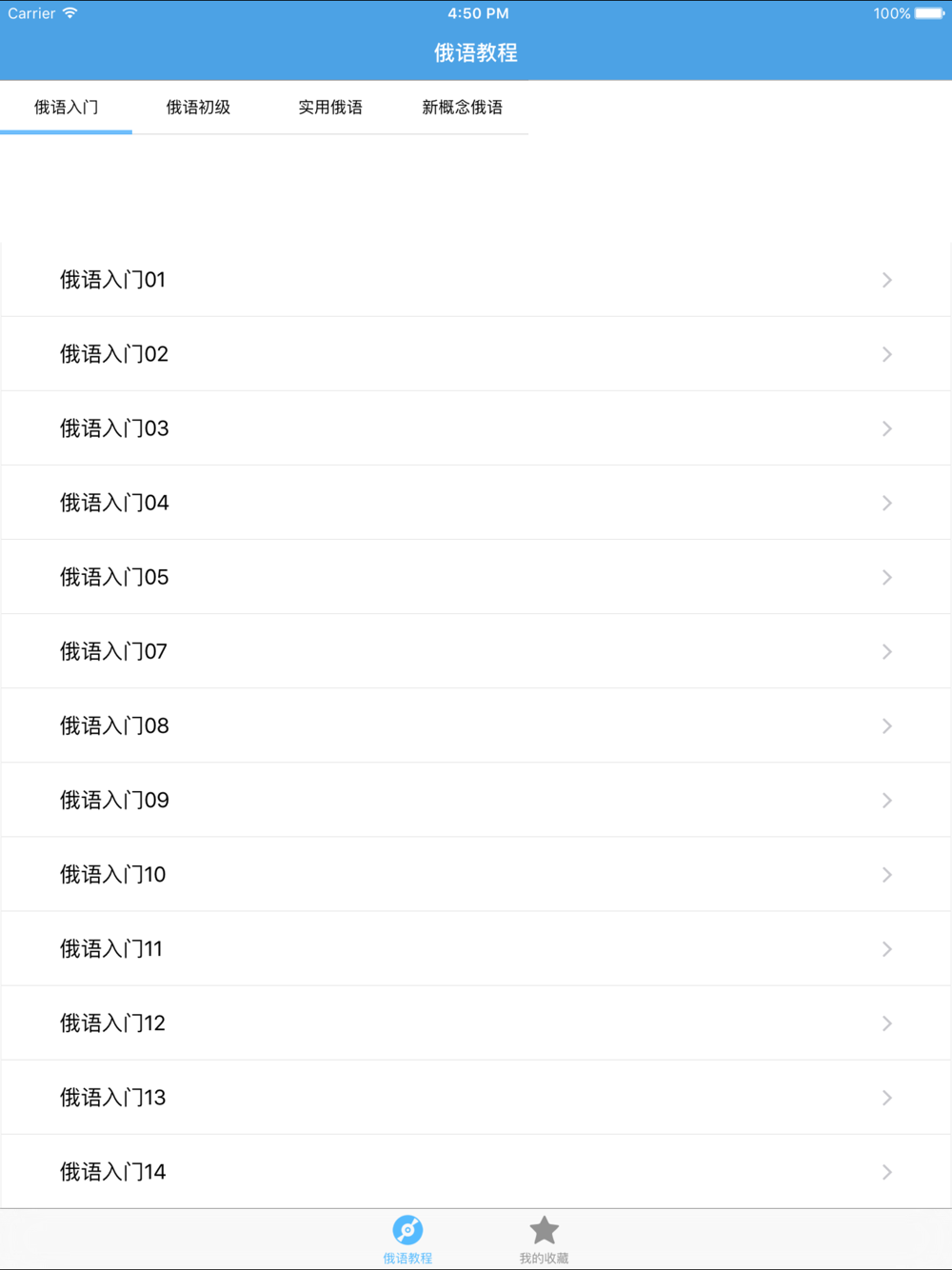This screenshot has width=952, height=1270.
Task: Open lesson 俄语入门09
Action: tap(476, 800)
